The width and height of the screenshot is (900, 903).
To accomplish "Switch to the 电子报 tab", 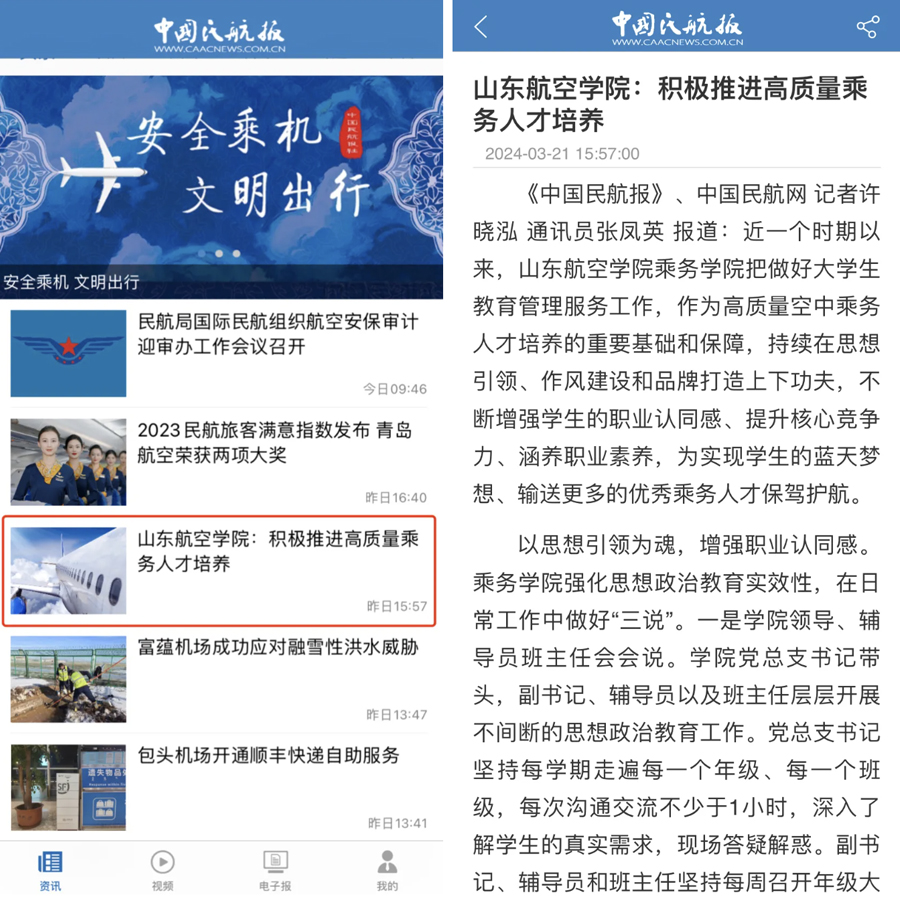I will coord(275,870).
